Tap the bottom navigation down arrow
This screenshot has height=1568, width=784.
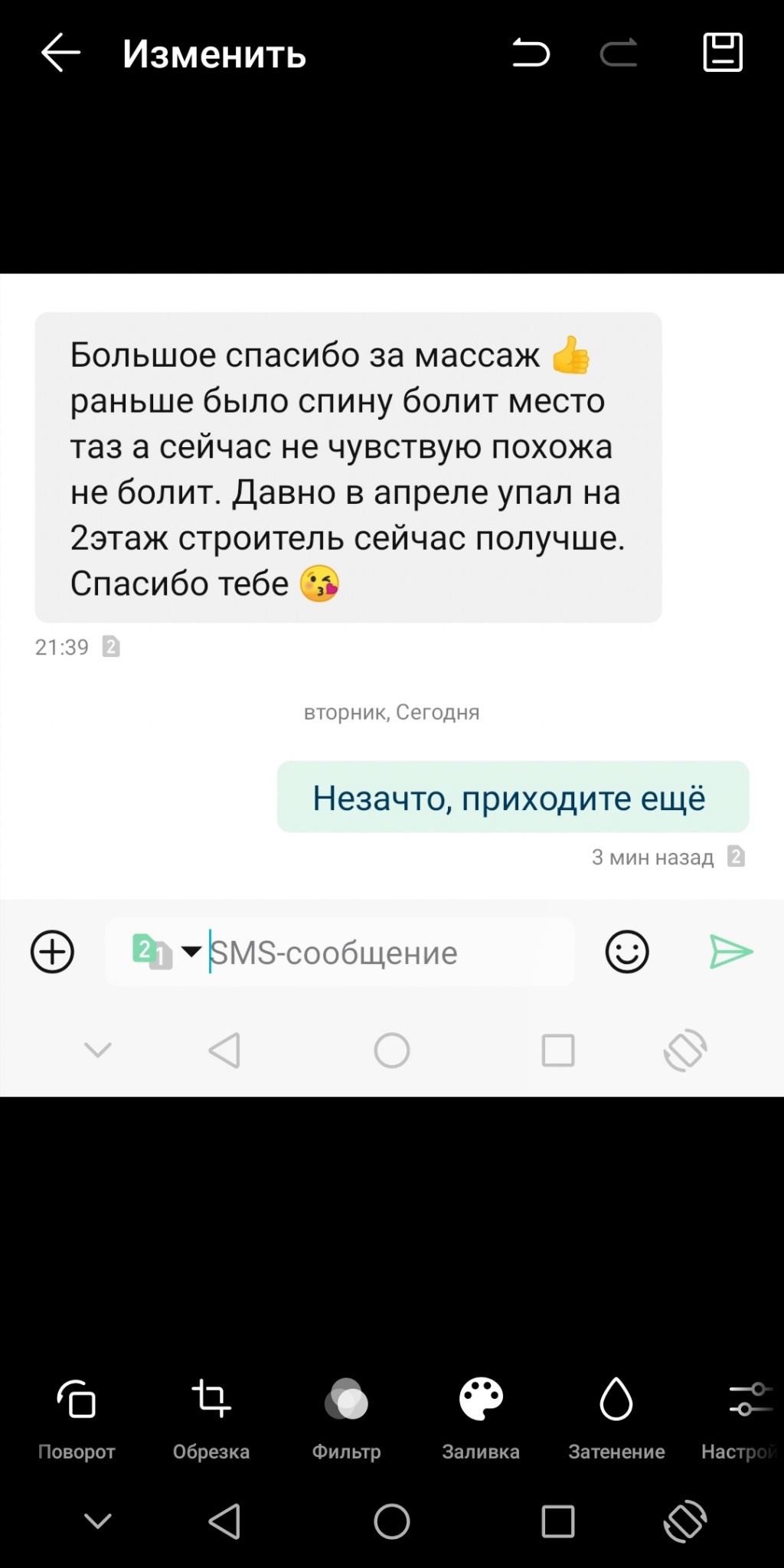point(98,1522)
